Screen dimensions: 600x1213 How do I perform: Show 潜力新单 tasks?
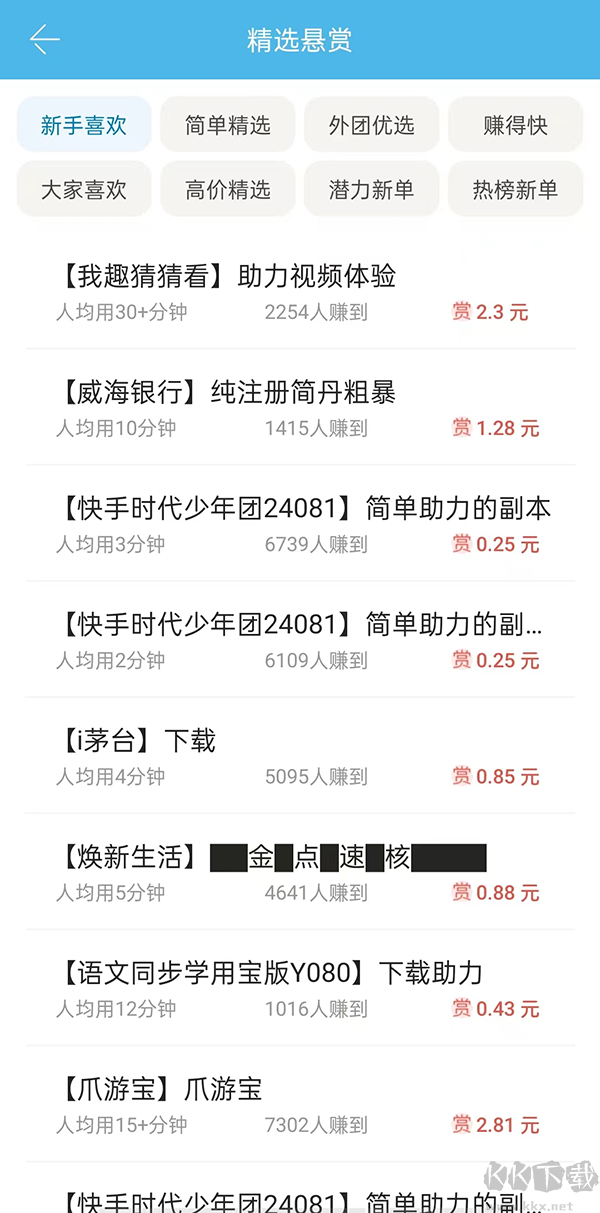click(x=371, y=189)
